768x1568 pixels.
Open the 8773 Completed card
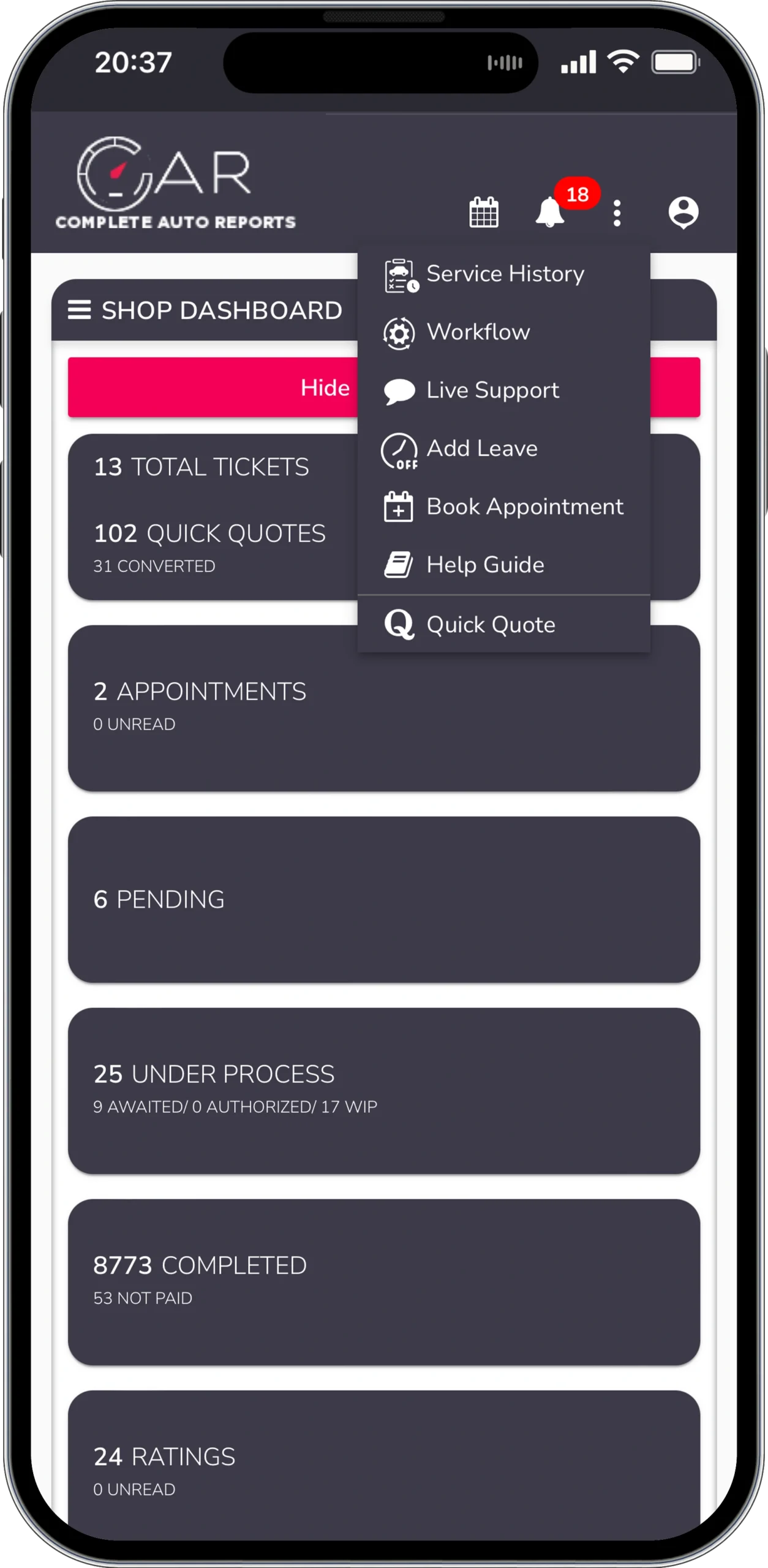(383, 1281)
